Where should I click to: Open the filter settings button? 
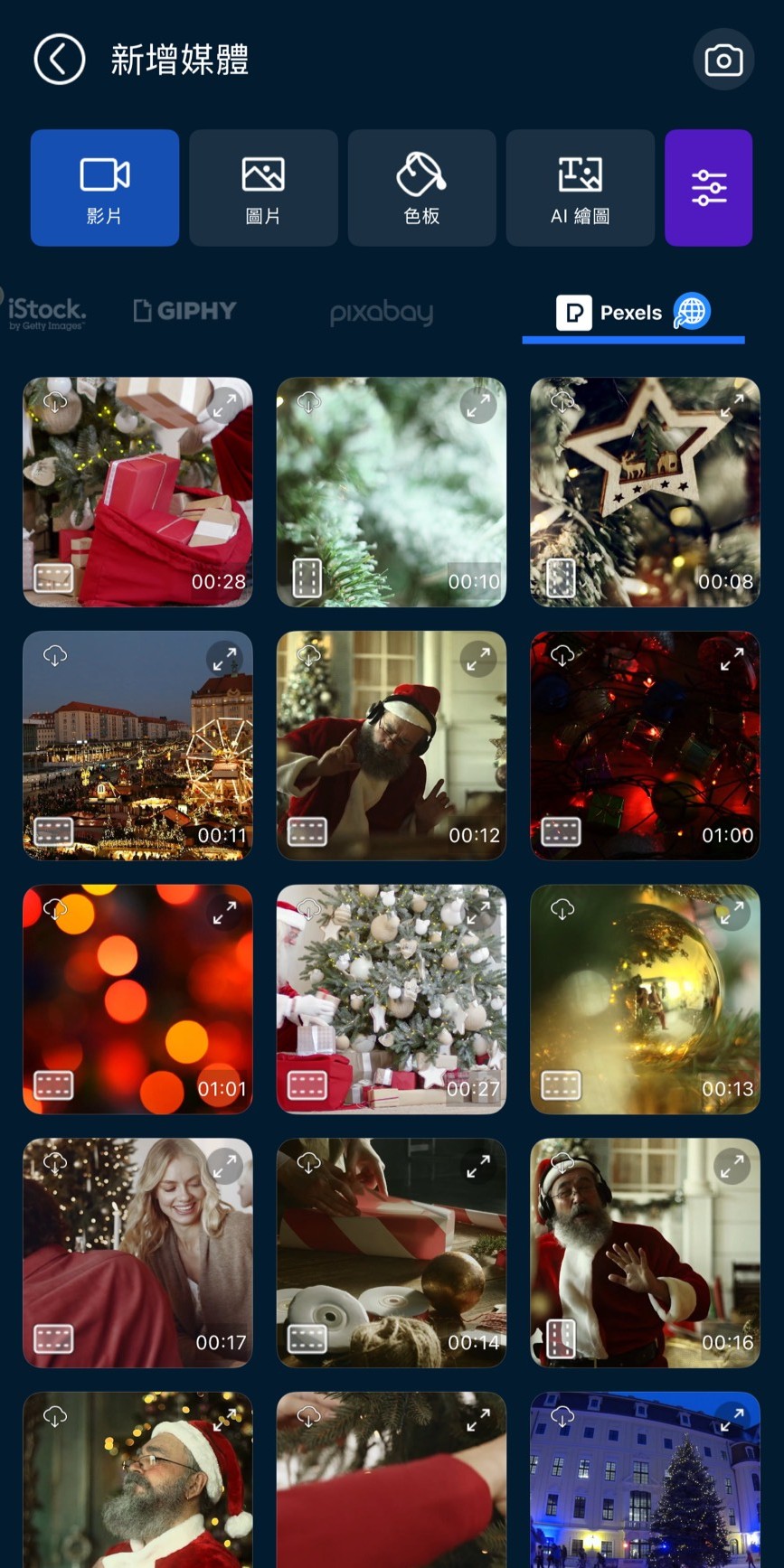[x=708, y=188]
